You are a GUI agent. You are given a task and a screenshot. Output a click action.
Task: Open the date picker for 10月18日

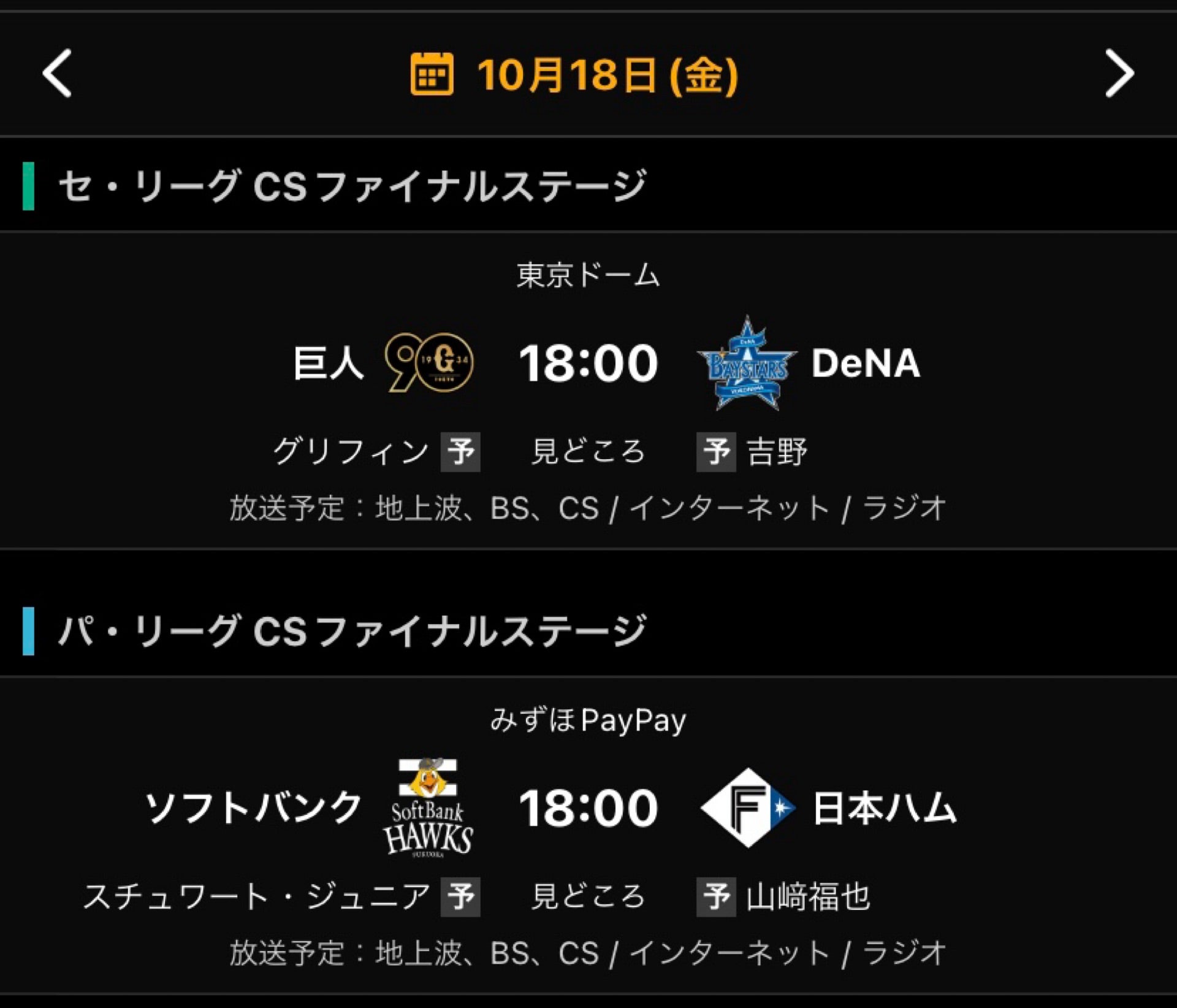[575, 75]
